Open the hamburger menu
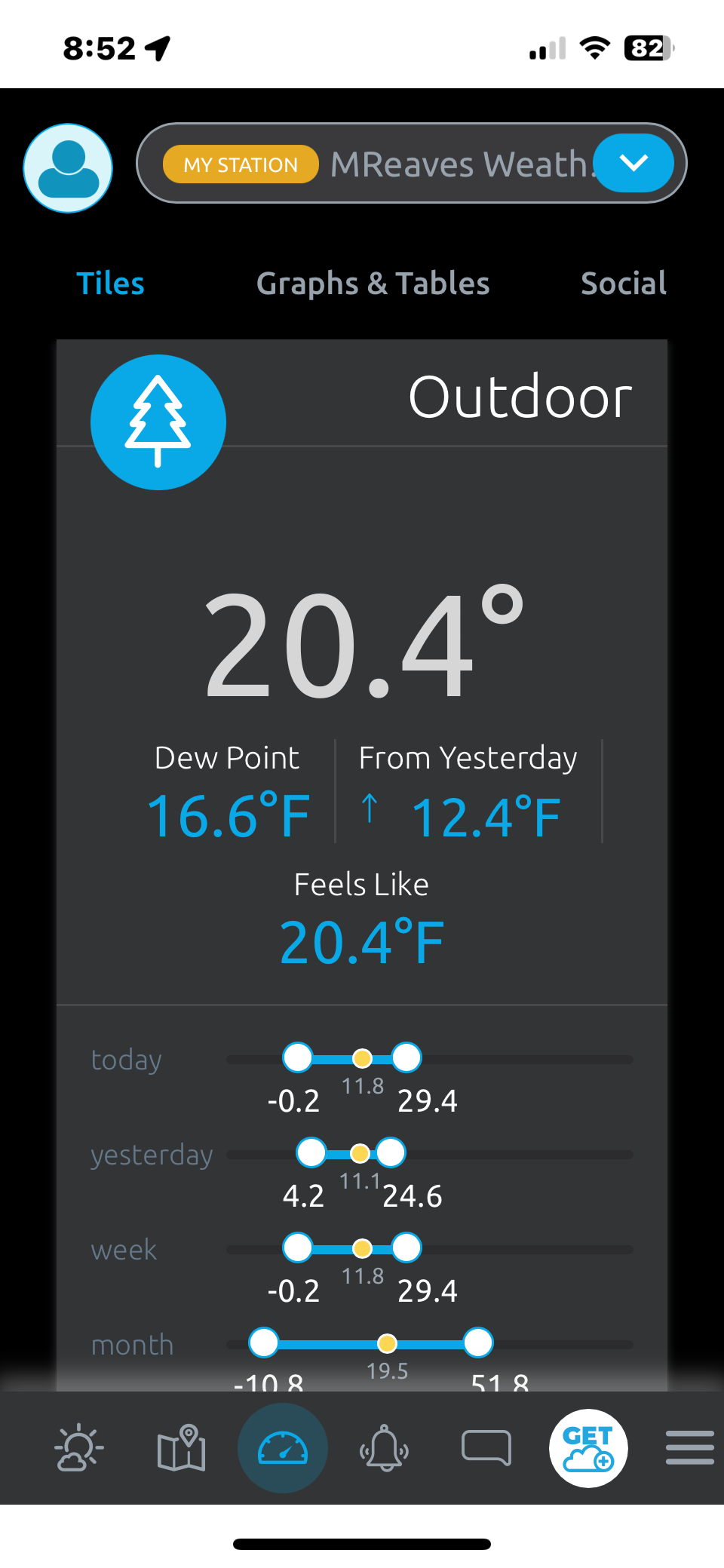724x1568 pixels. point(689,1448)
